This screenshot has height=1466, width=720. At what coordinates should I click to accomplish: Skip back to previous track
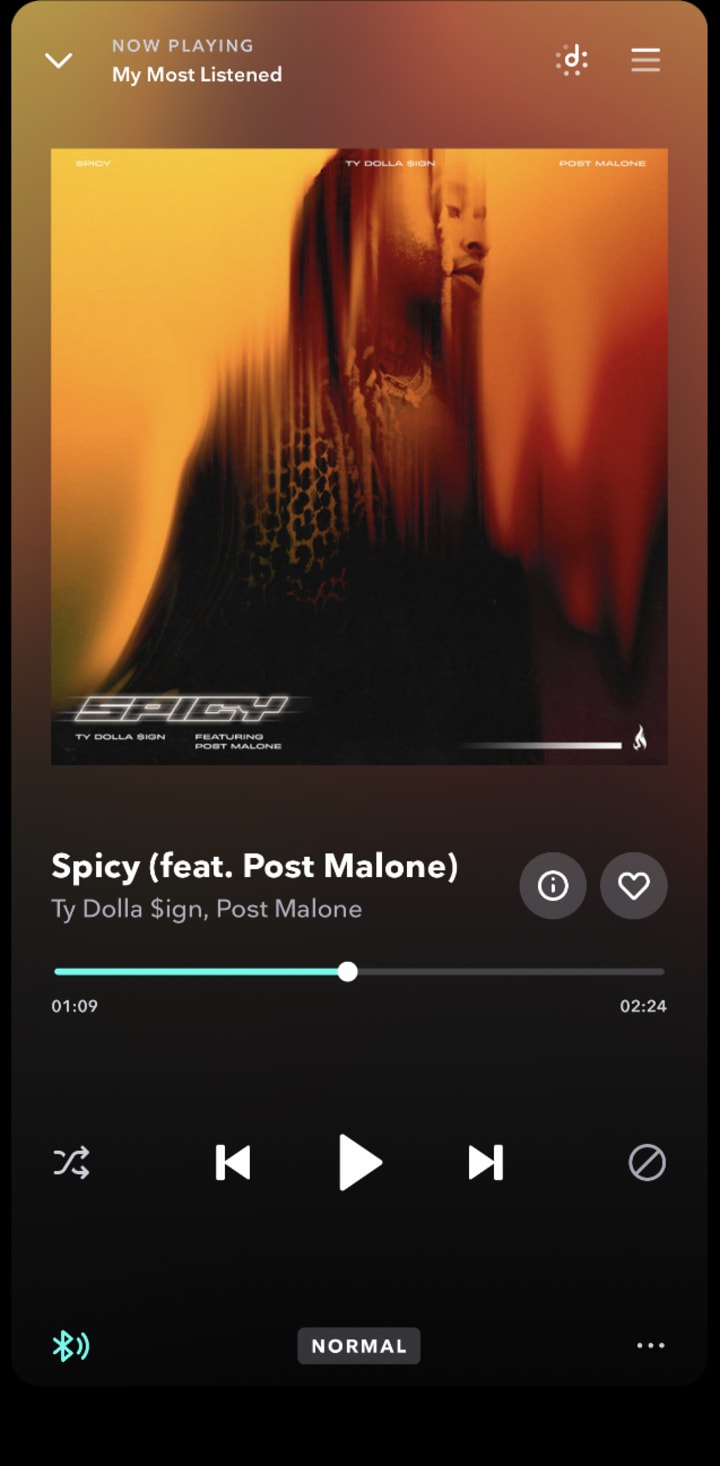[233, 1162]
